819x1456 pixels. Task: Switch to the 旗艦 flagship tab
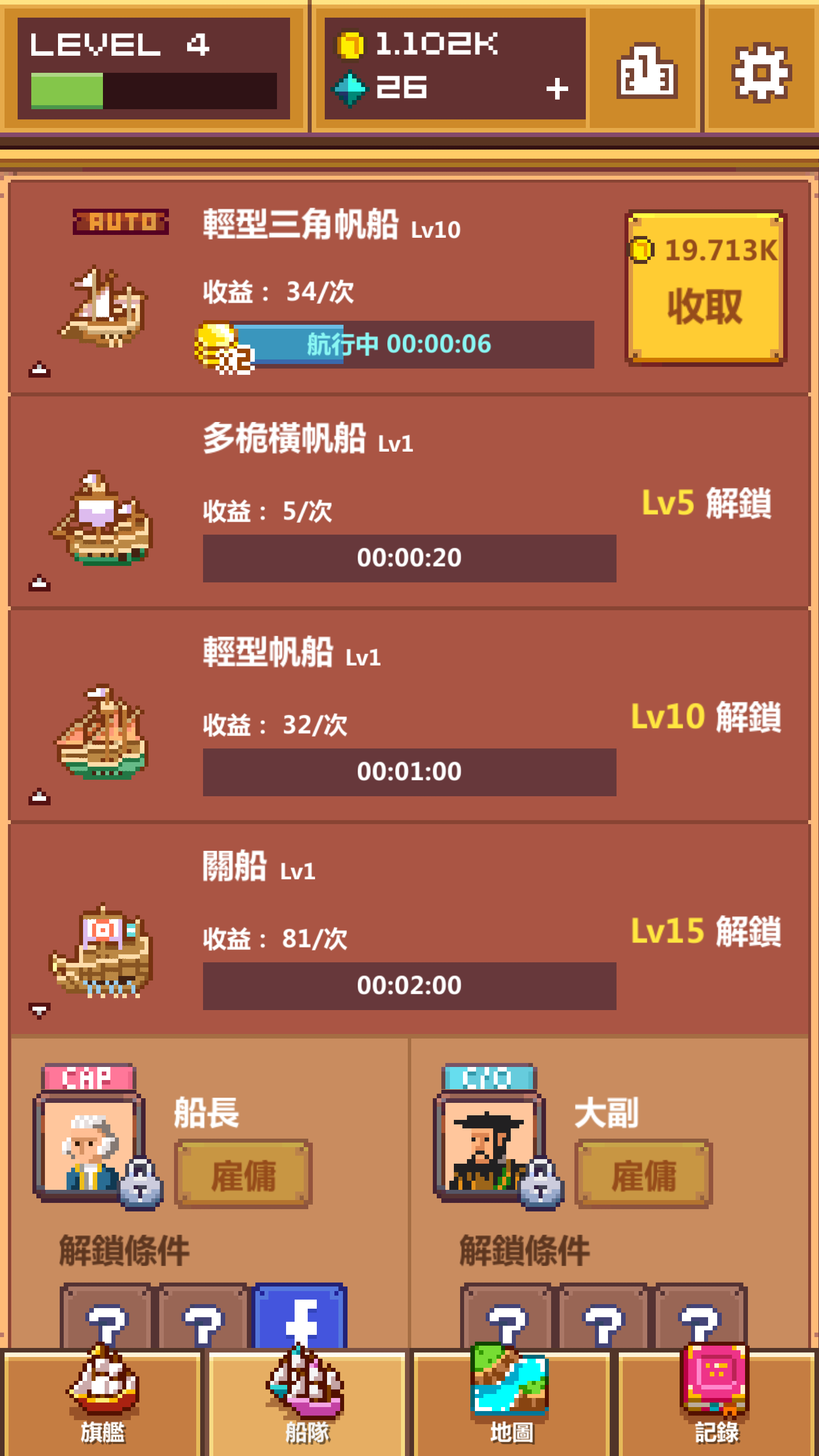click(x=103, y=1391)
